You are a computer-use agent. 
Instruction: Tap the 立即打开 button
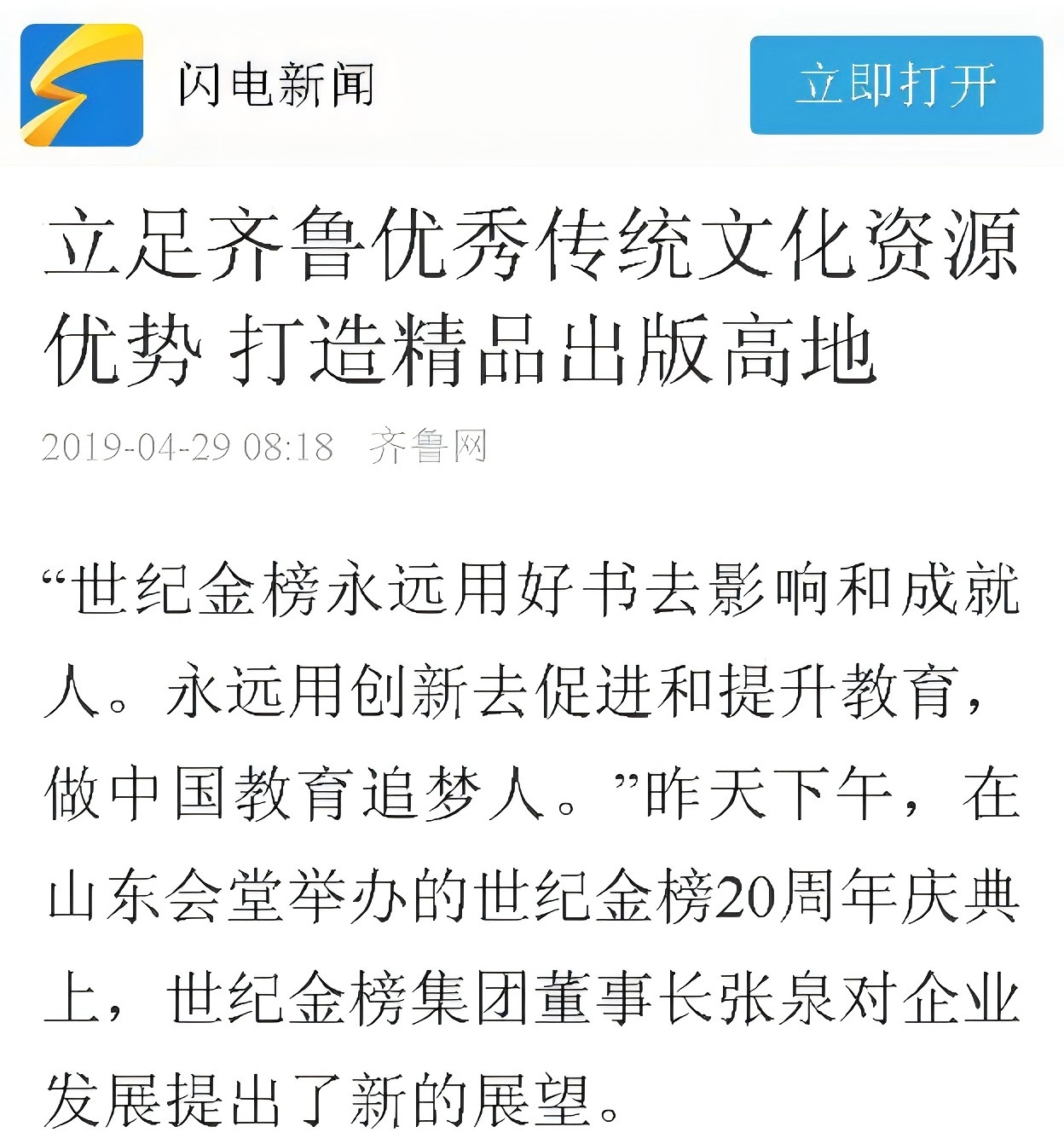tap(896, 85)
